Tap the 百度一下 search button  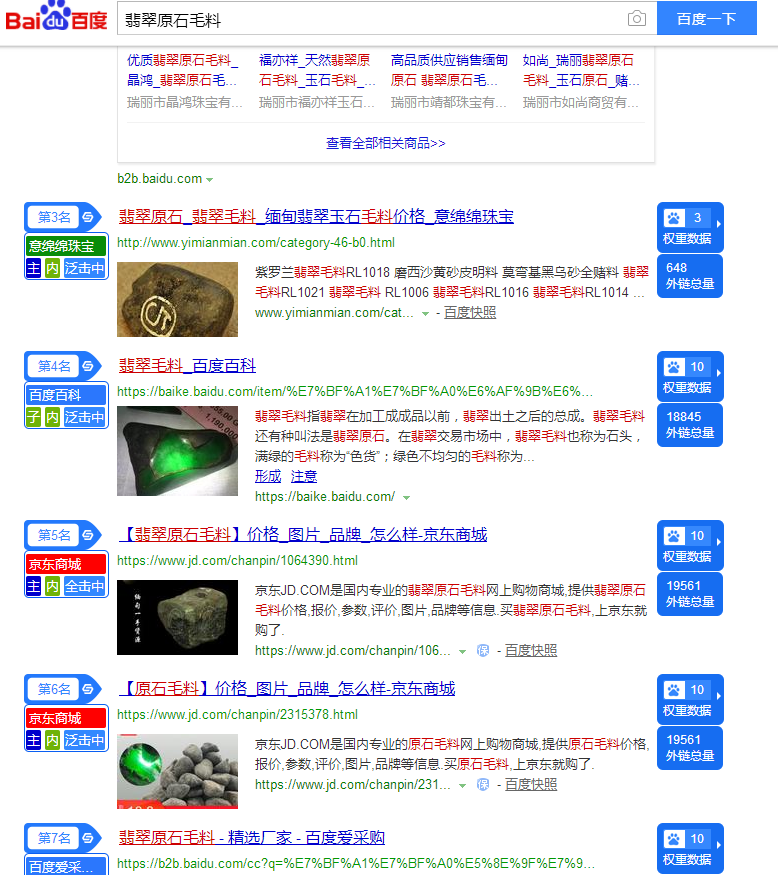tap(706, 19)
